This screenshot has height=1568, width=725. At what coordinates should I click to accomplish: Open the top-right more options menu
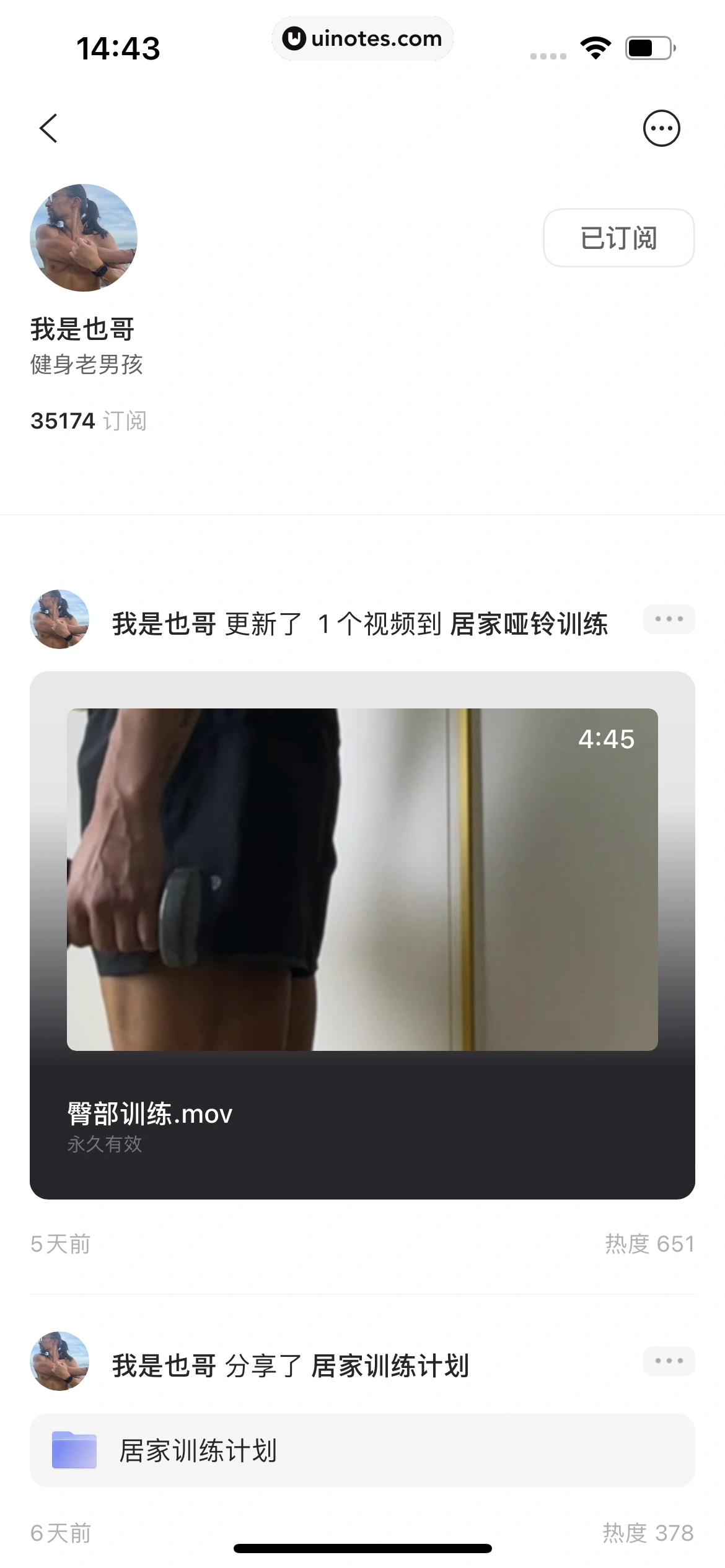coord(661,128)
